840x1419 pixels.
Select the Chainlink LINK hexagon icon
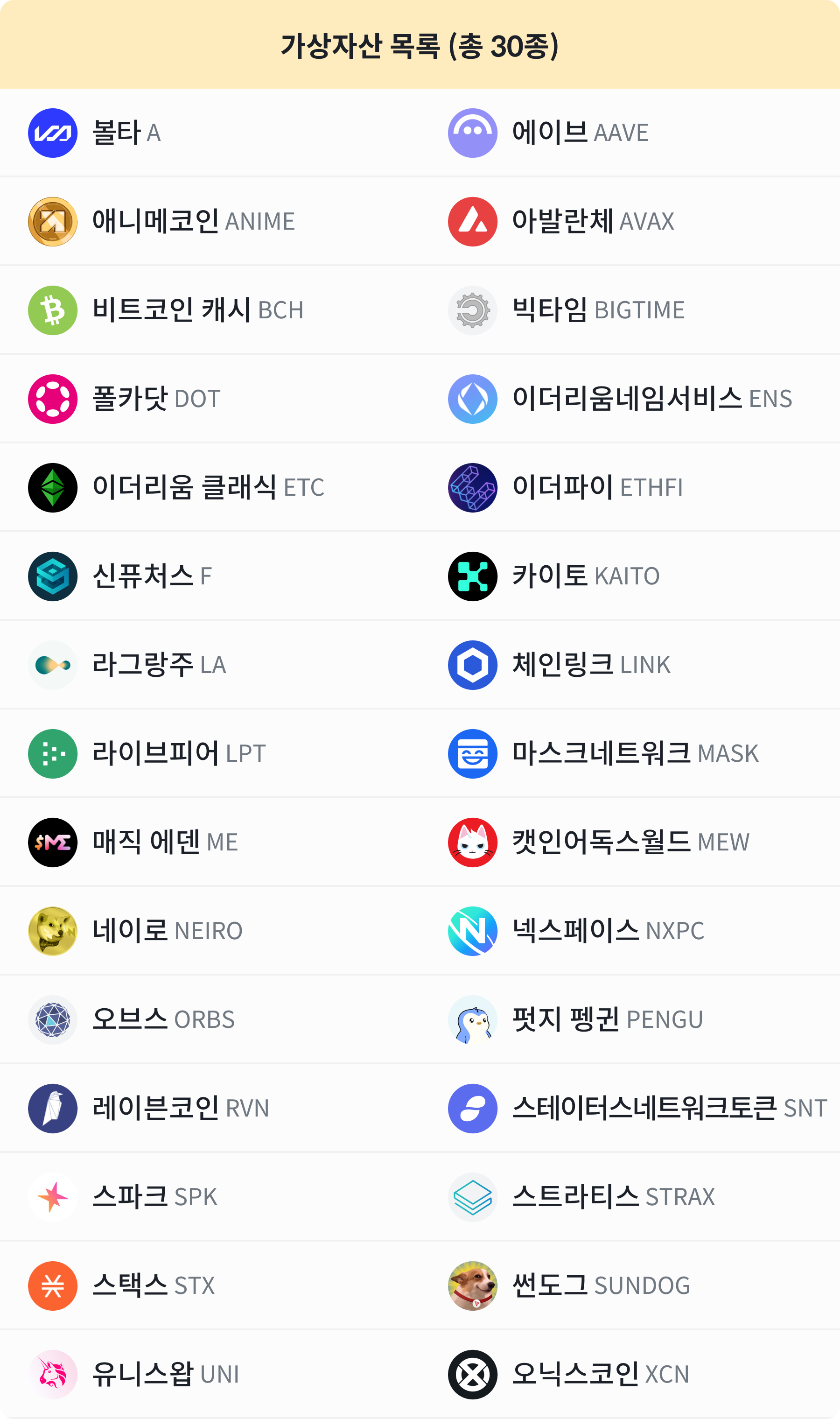[473, 665]
